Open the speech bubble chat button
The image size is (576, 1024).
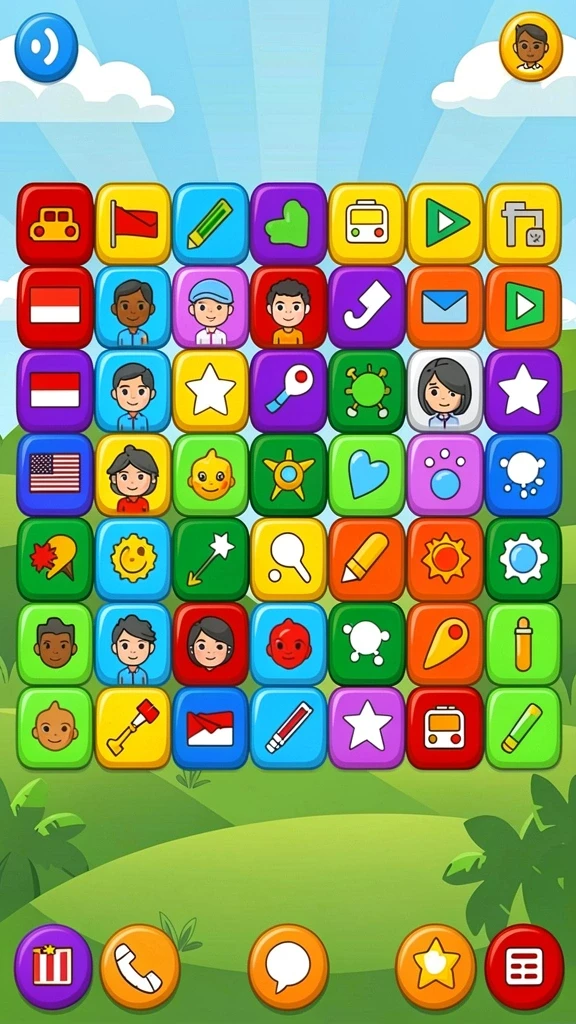point(288,967)
